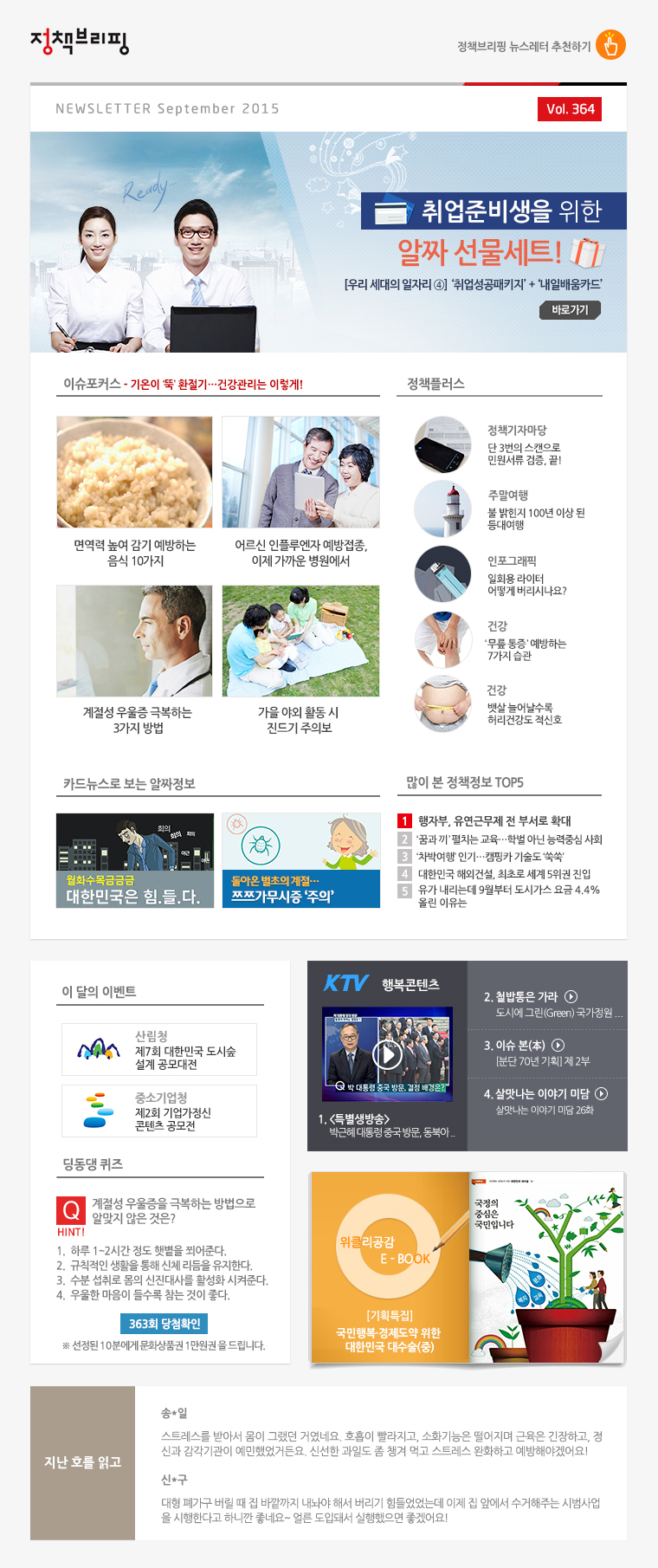Open the 면역력 높여 감기 예방하는 음식 10가지 article

pos(134,472)
